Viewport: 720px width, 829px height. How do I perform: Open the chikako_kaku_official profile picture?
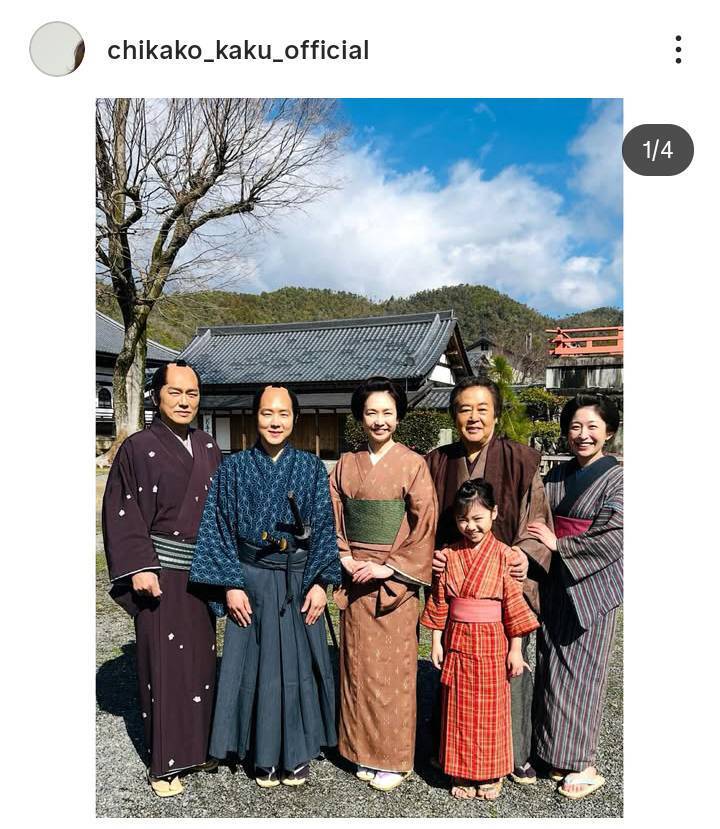57,49
